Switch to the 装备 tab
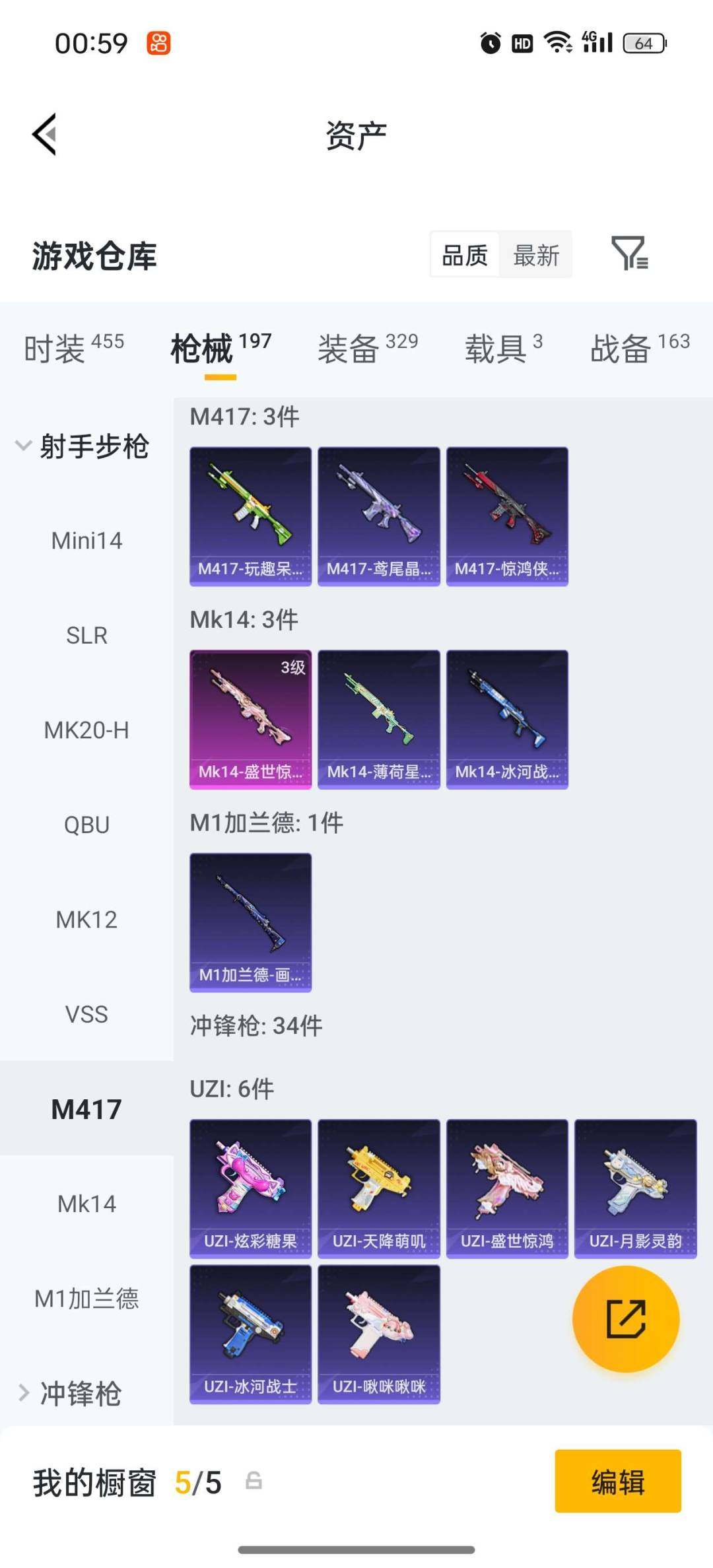Viewport: 713px width, 1568px height. [367, 348]
